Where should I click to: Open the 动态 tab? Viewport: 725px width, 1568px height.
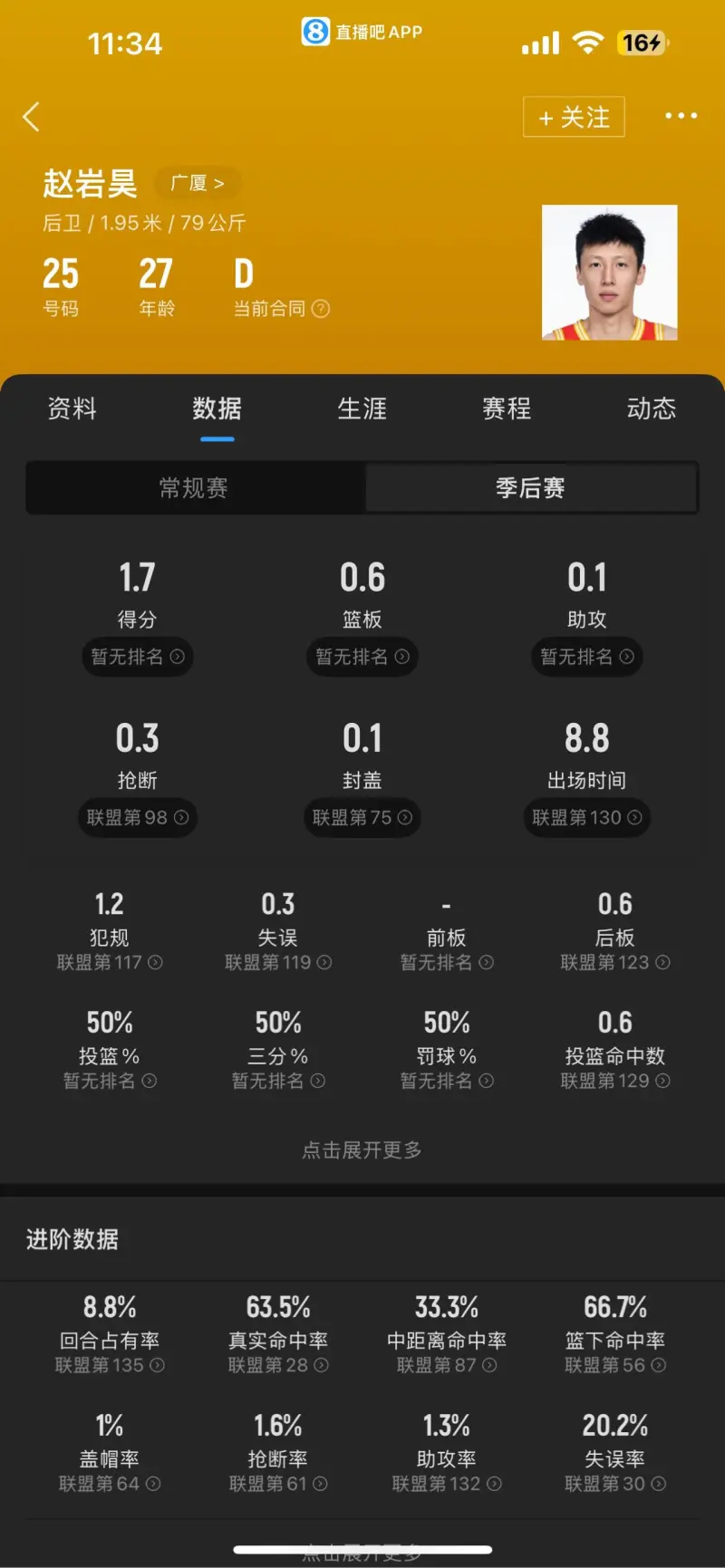(652, 409)
